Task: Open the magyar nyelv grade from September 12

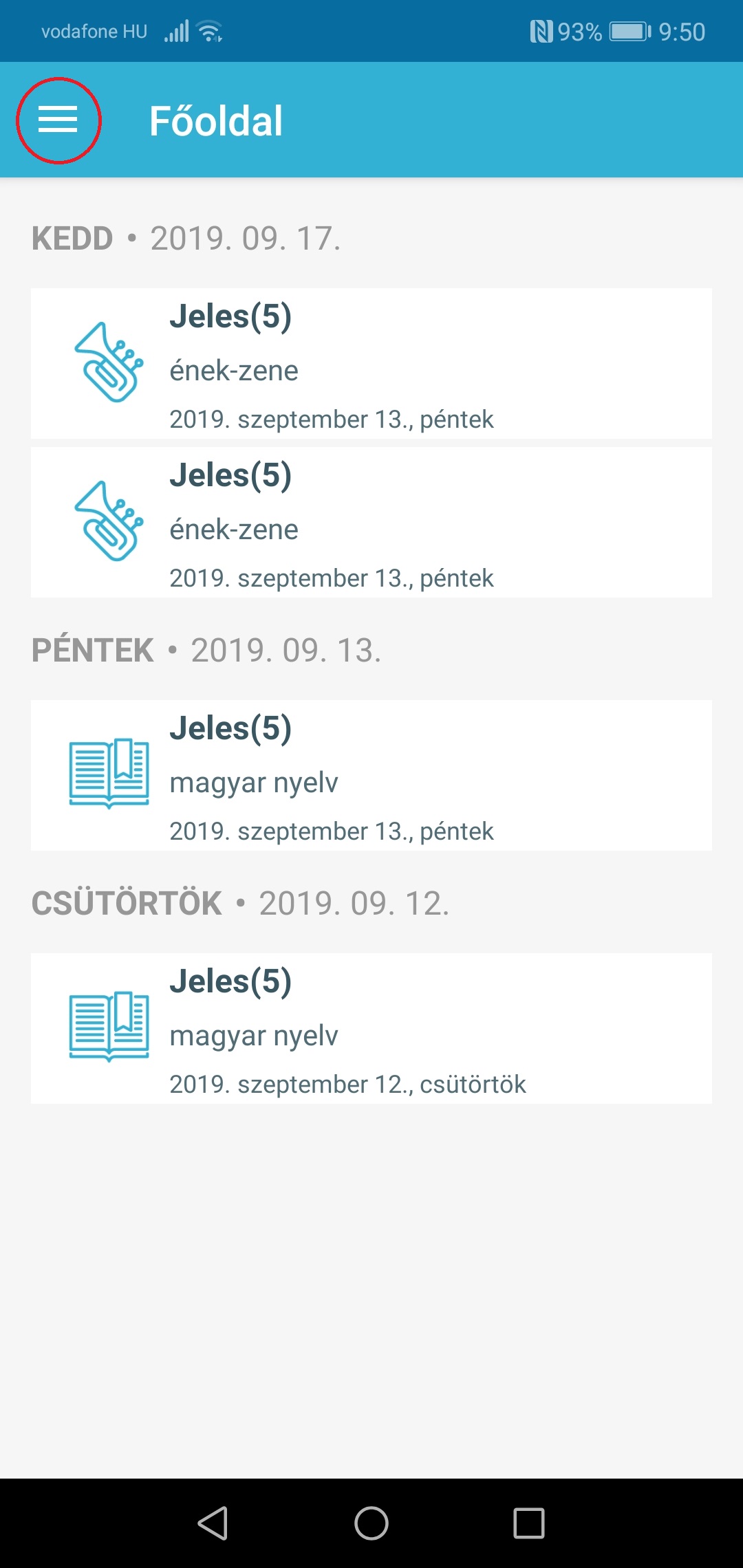Action: (371, 1029)
